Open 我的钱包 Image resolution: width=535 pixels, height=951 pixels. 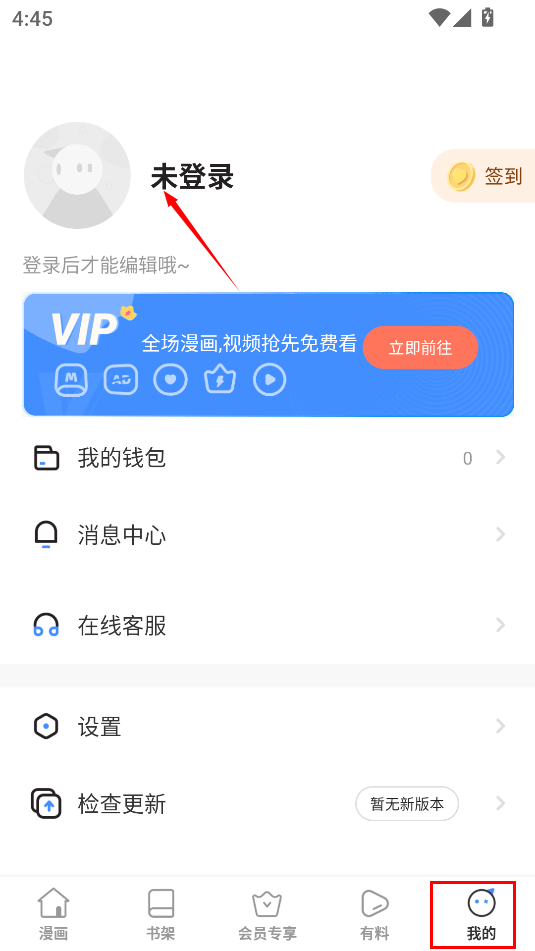coord(268,458)
